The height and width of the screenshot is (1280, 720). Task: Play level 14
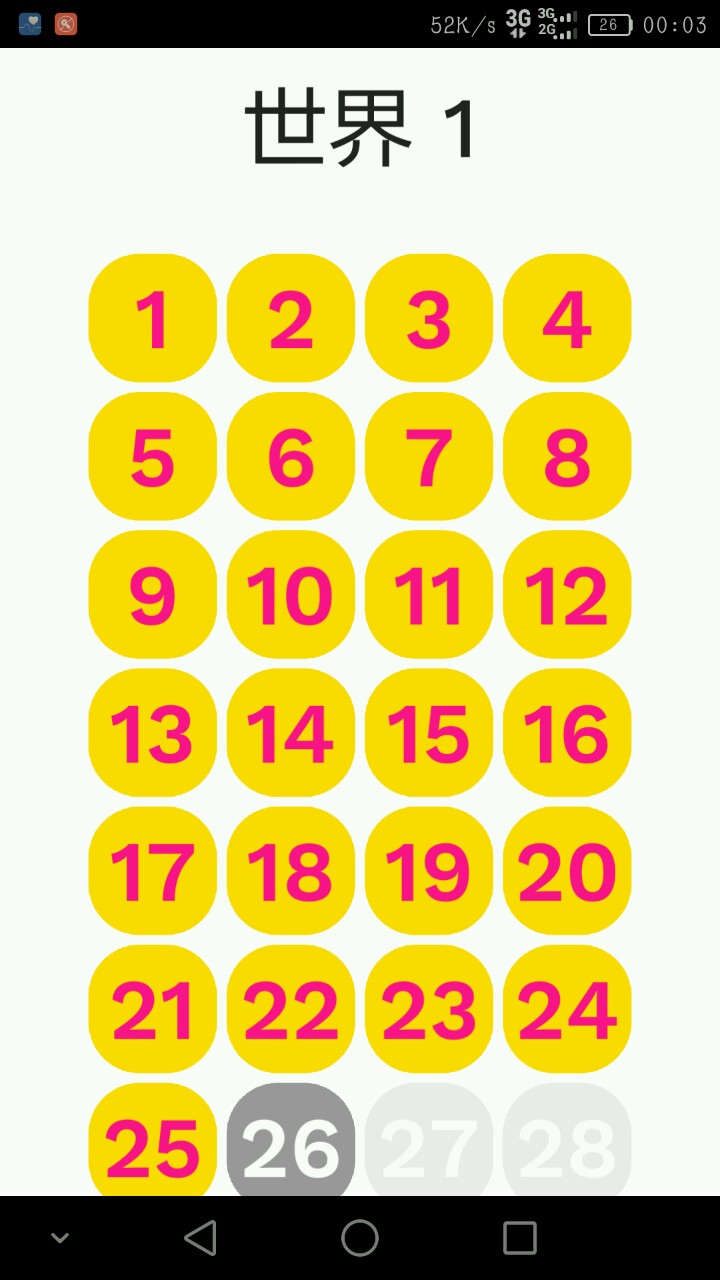[x=291, y=732]
